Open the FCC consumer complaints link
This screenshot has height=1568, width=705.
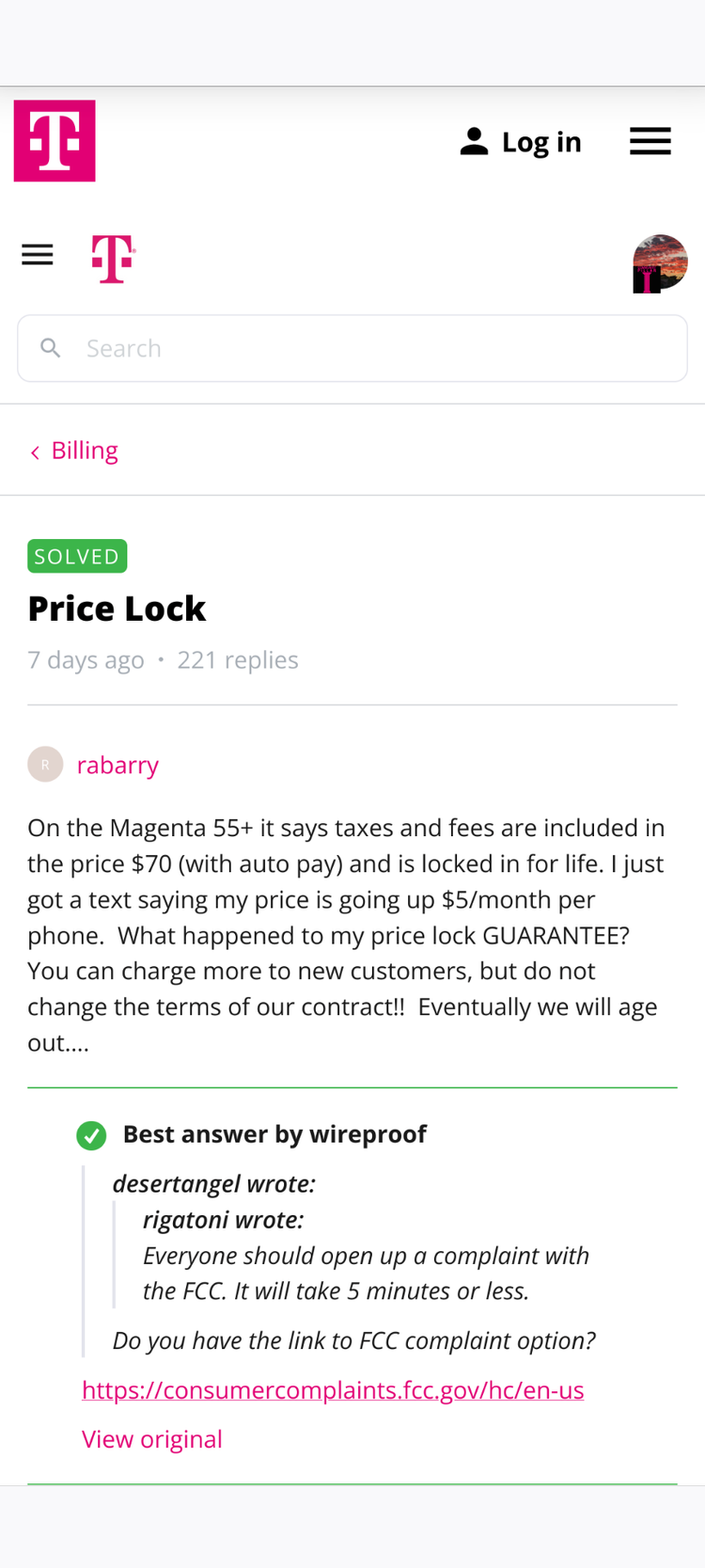point(333,1390)
